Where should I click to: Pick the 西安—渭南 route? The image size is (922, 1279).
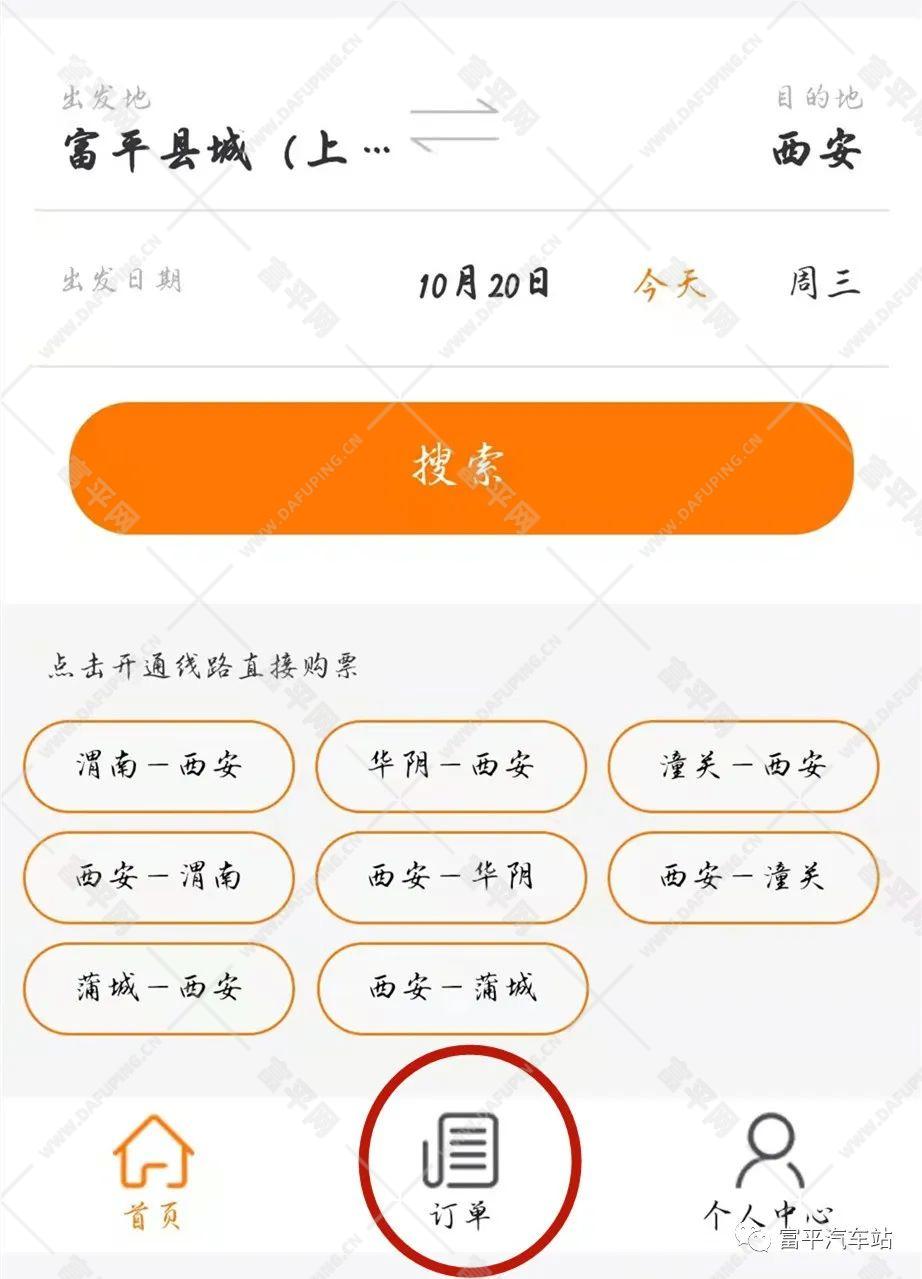pyautogui.click(x=159, y=877)
